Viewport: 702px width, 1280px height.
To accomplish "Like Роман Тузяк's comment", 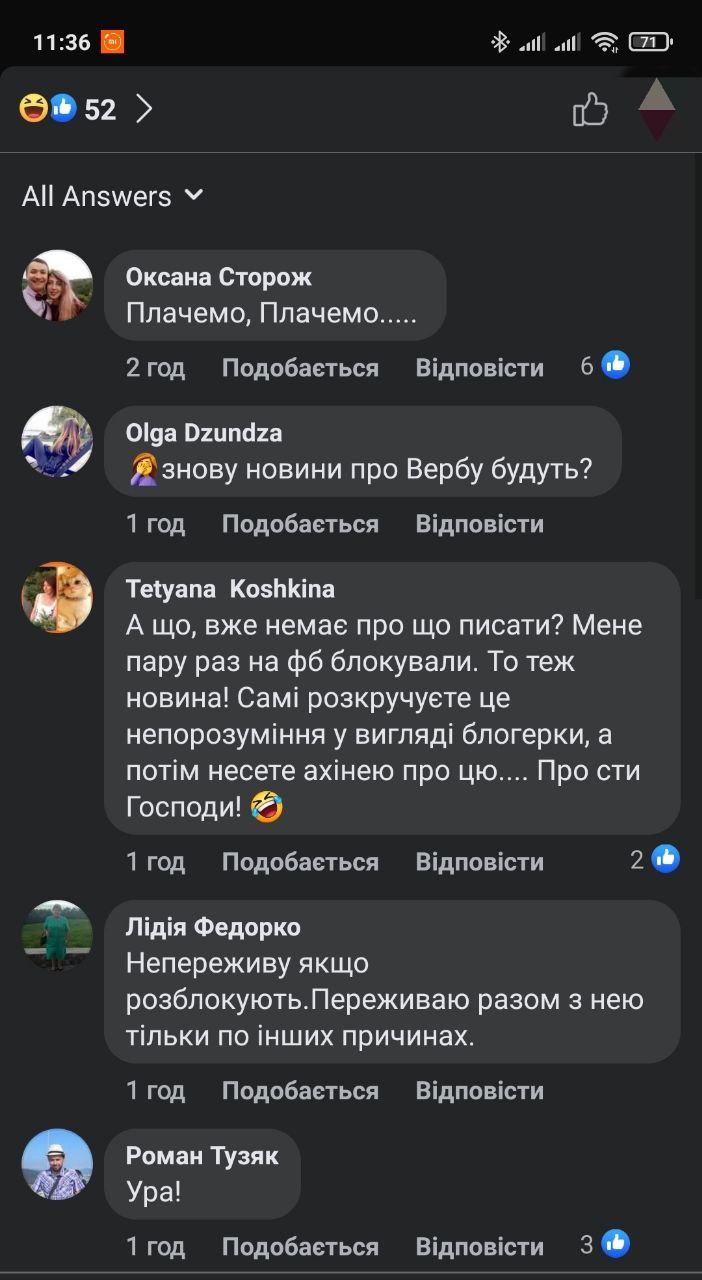I will point(300,1247).
